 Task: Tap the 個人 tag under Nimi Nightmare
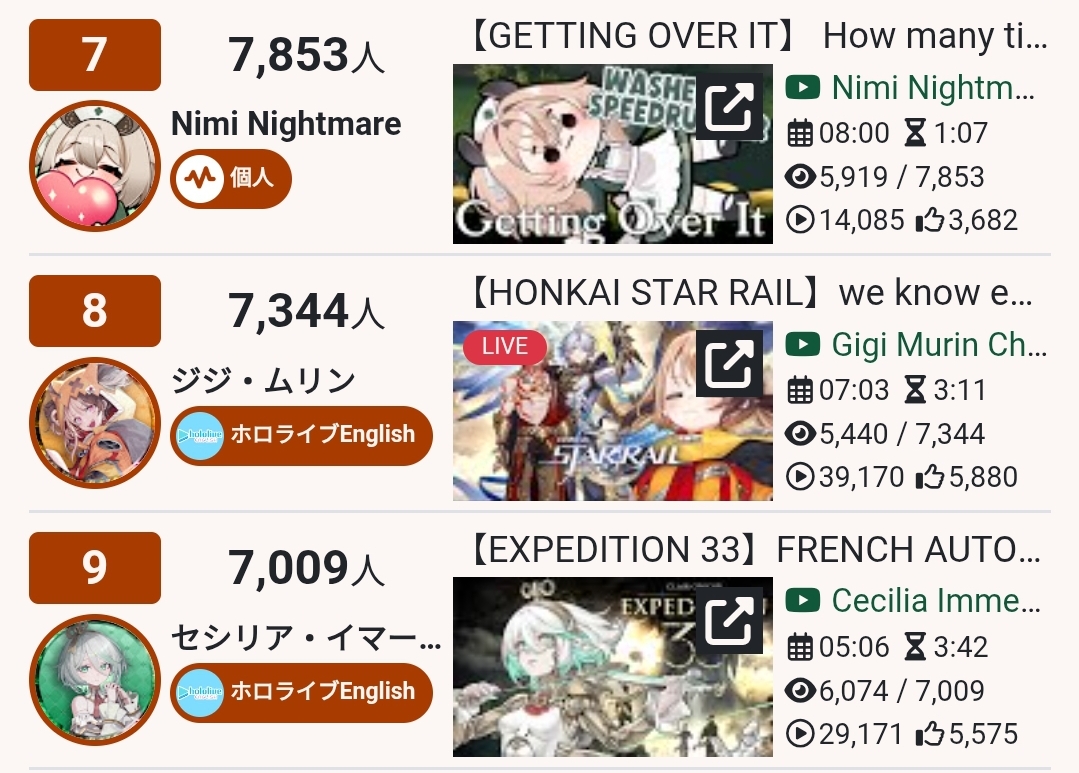pos(231,180)
